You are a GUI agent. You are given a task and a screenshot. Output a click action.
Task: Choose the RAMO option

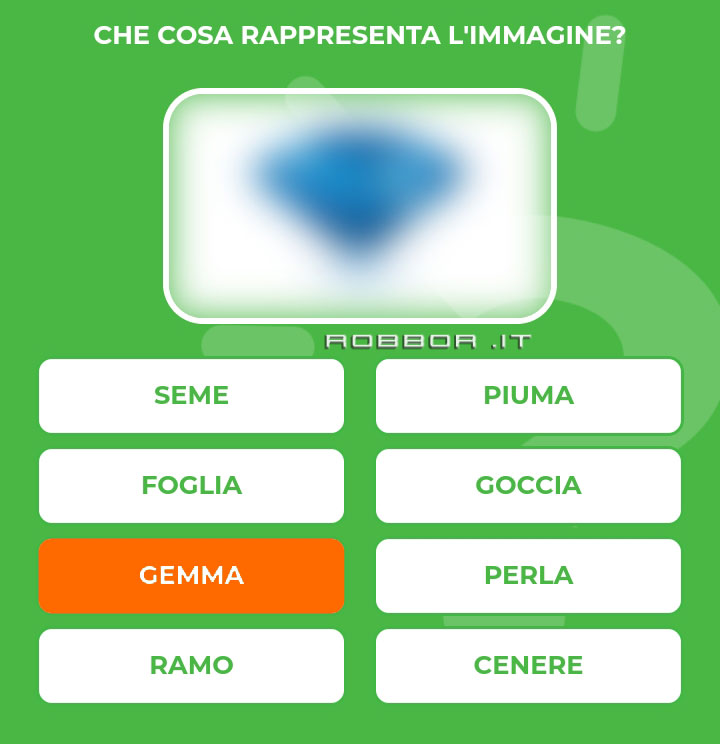click(191, 666)
